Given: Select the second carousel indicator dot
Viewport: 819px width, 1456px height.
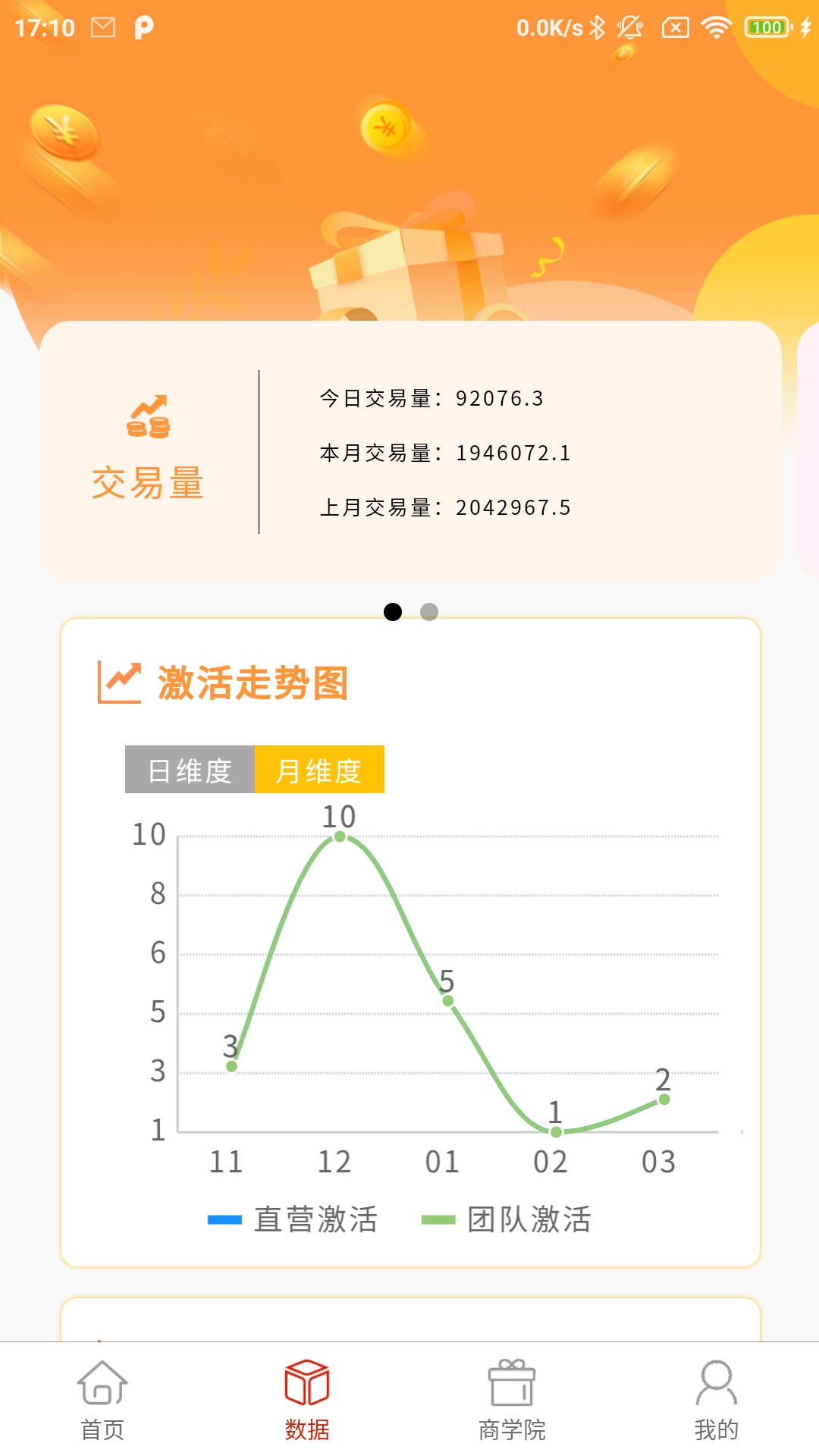Looking at the screenshot, I should coord(429,610).
